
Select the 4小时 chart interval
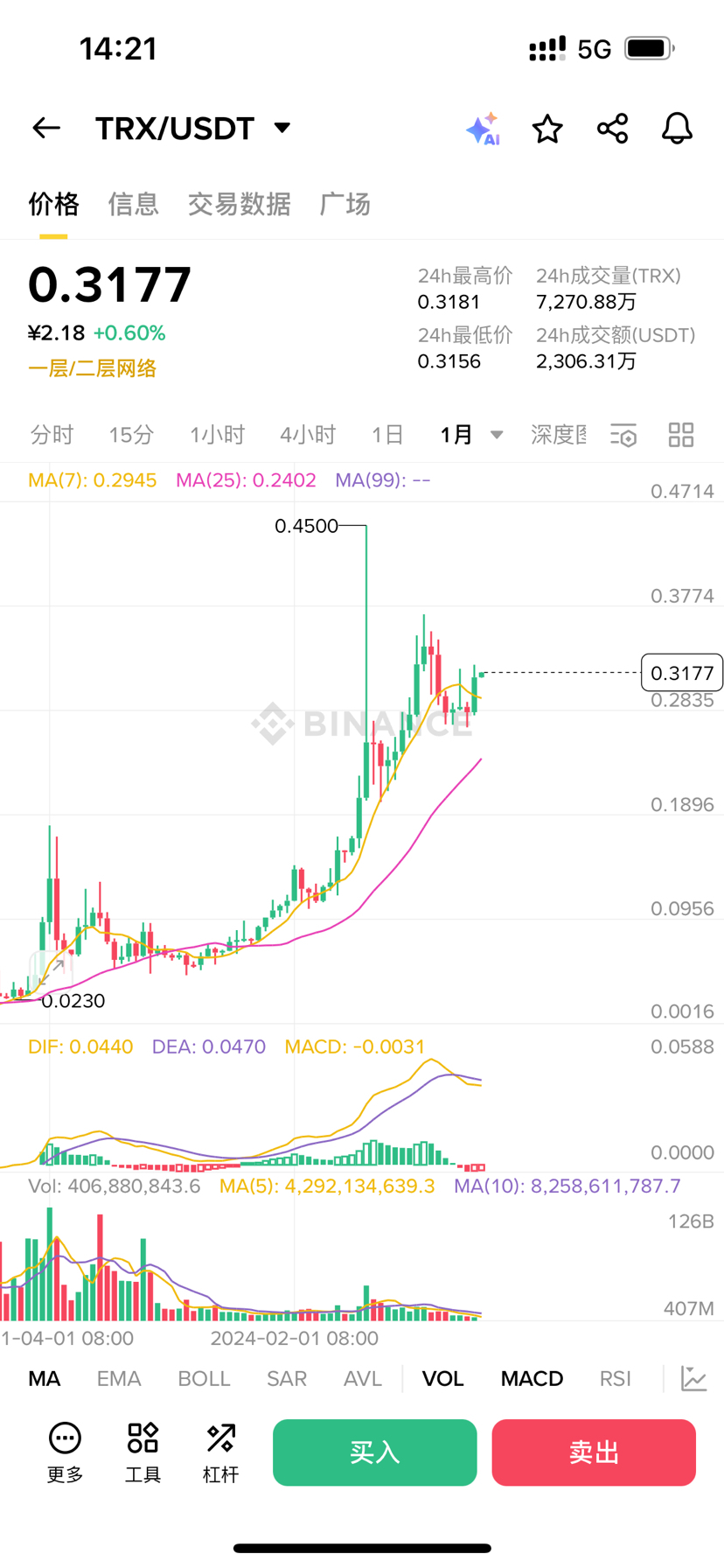tap(308, 435)
